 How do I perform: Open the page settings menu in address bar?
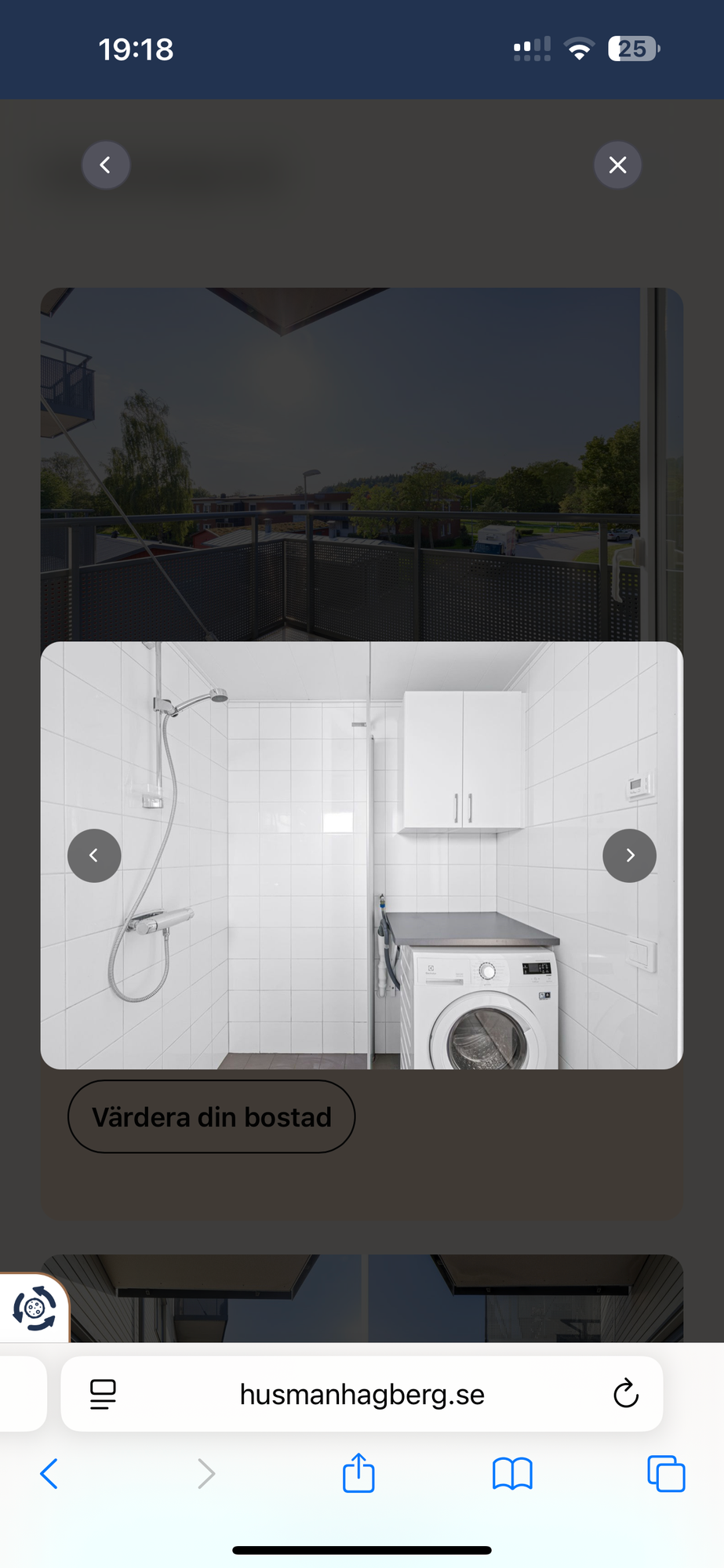[103, 1394]
